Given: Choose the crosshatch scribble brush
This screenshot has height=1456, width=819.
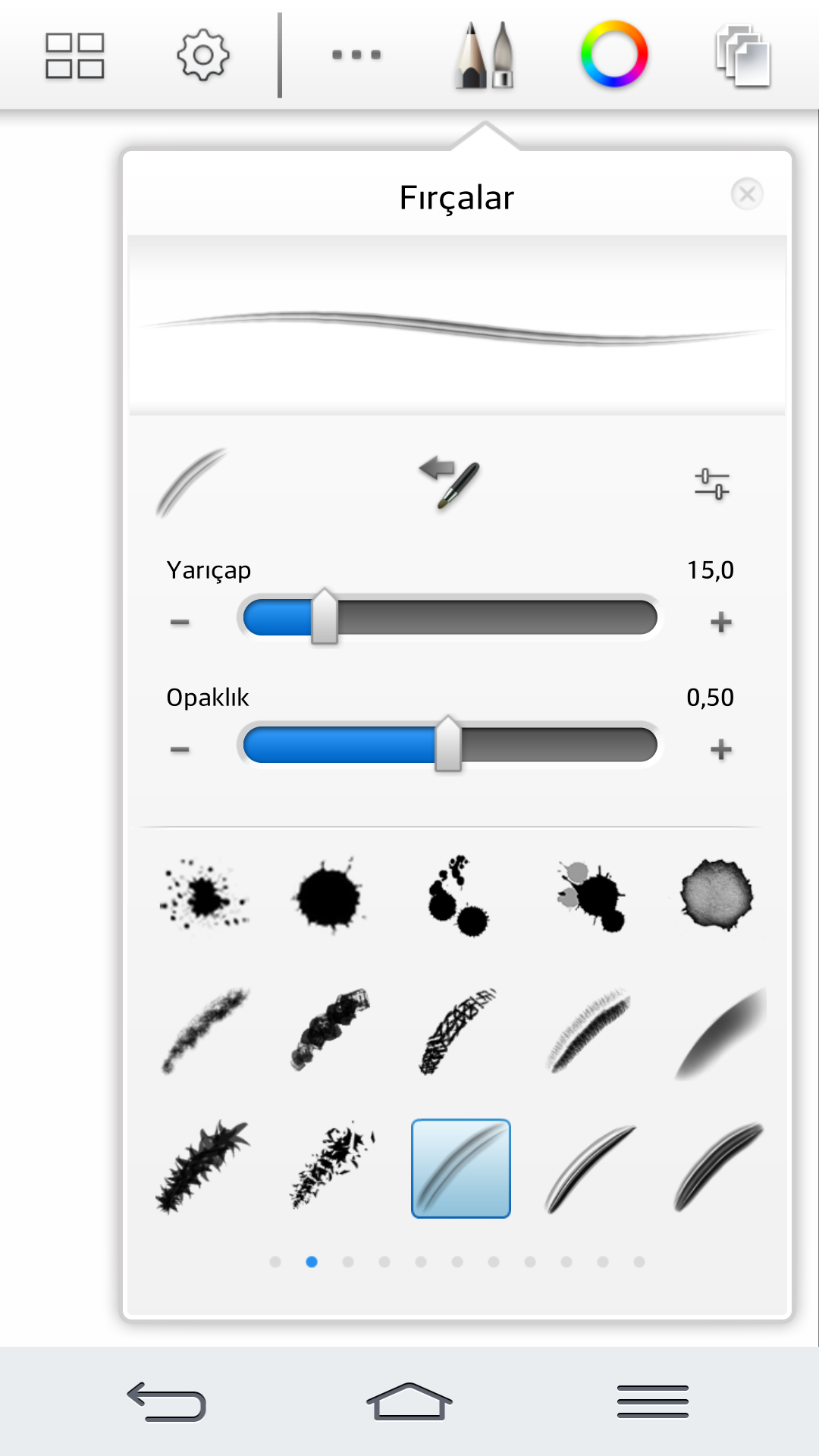Looking at the screenshot, I should [457, 1030].
